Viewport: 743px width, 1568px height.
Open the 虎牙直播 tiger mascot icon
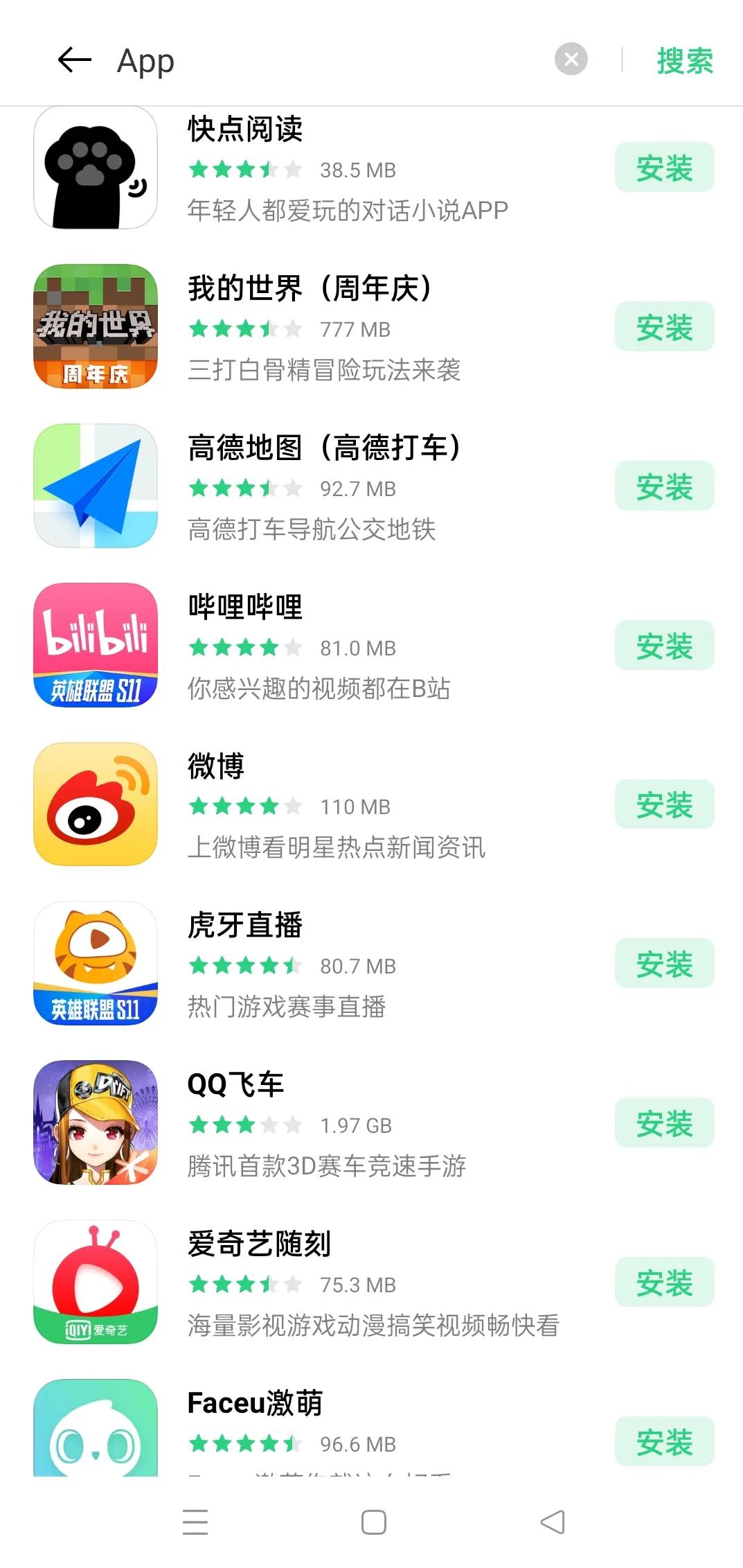tap(96, 963)
